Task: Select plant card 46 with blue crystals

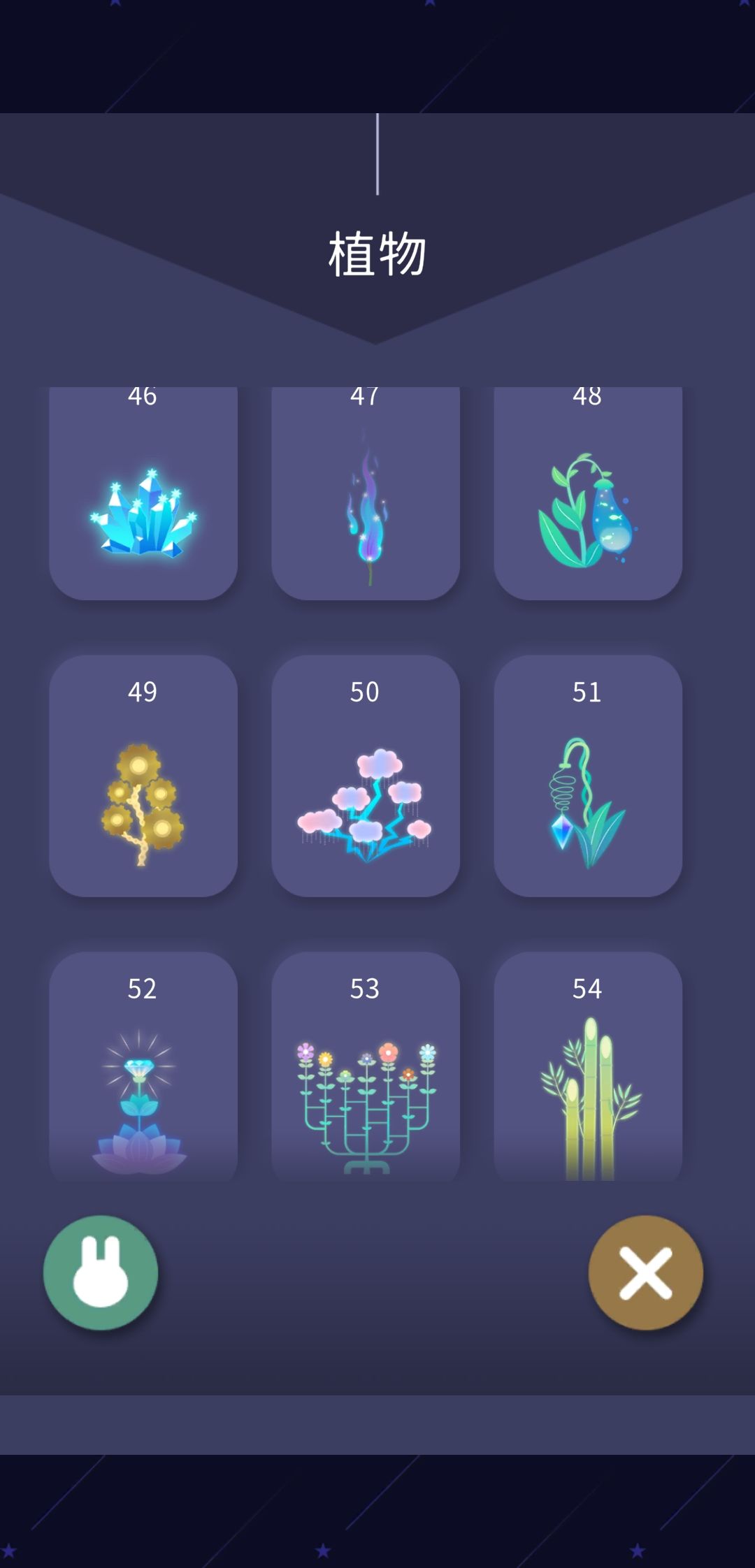Action: point(143,493)
